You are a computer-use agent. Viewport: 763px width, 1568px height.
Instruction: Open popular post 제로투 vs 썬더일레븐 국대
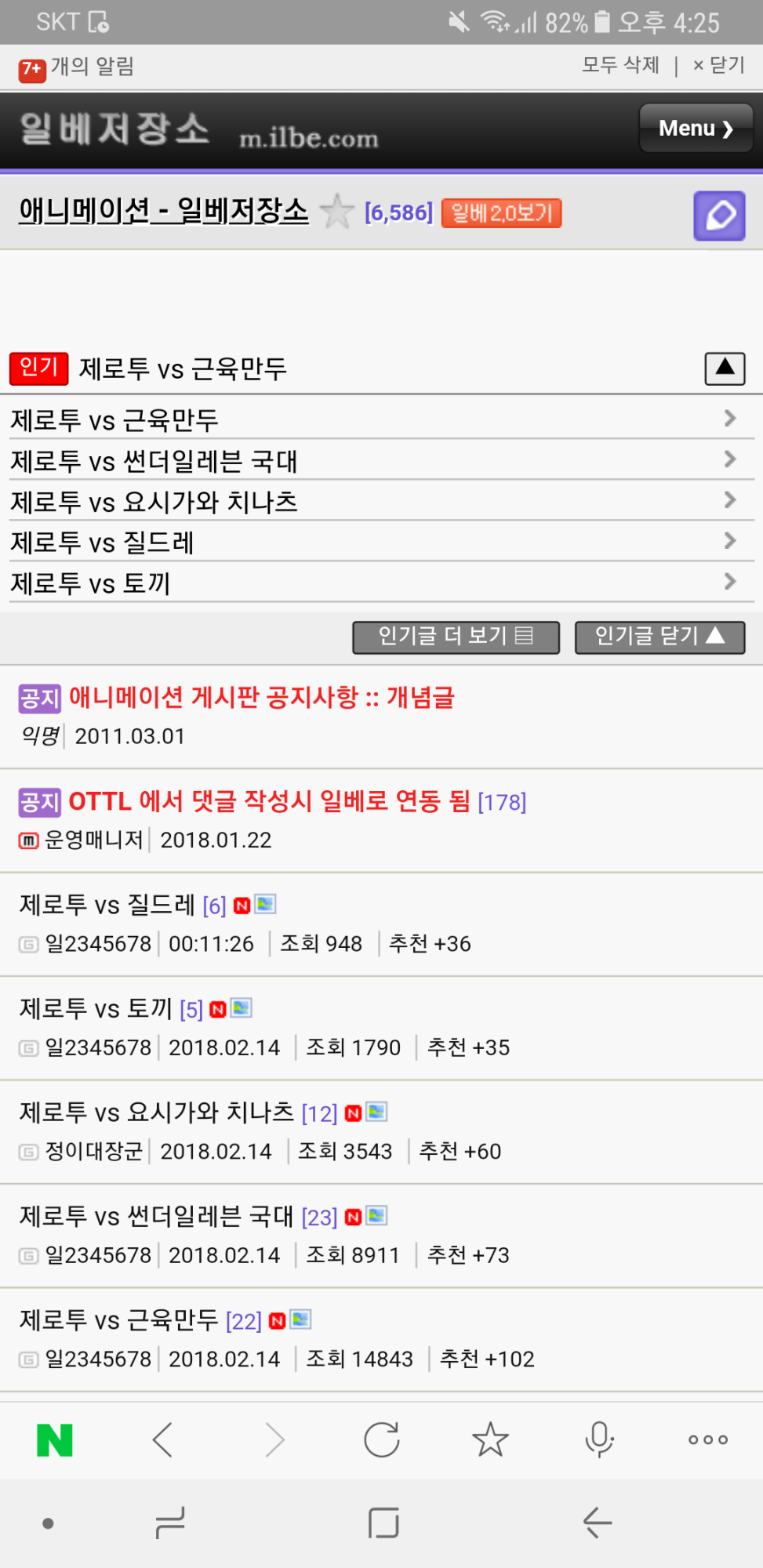tap(154, 461)
